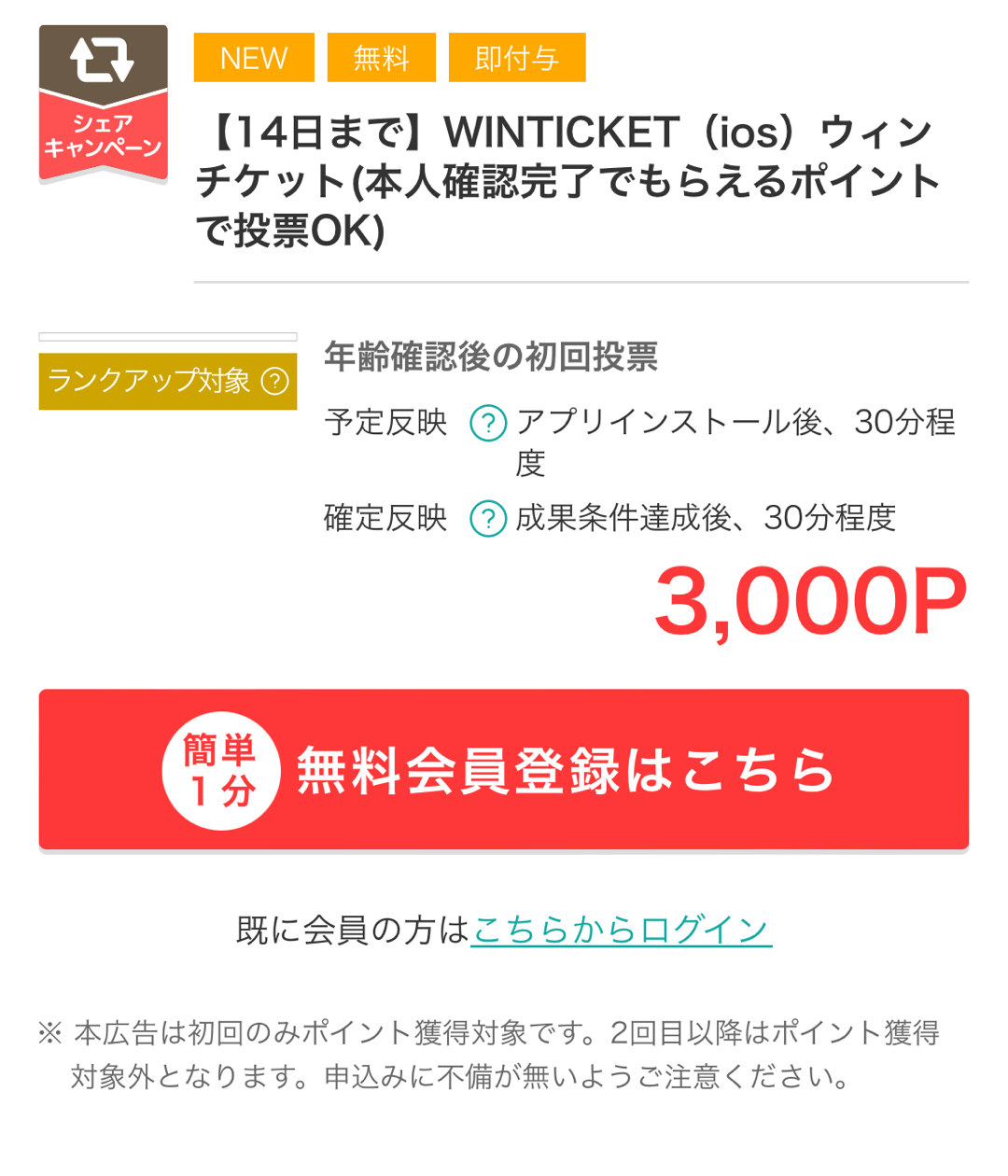Open the シェアキャンペーン badge

104,103
